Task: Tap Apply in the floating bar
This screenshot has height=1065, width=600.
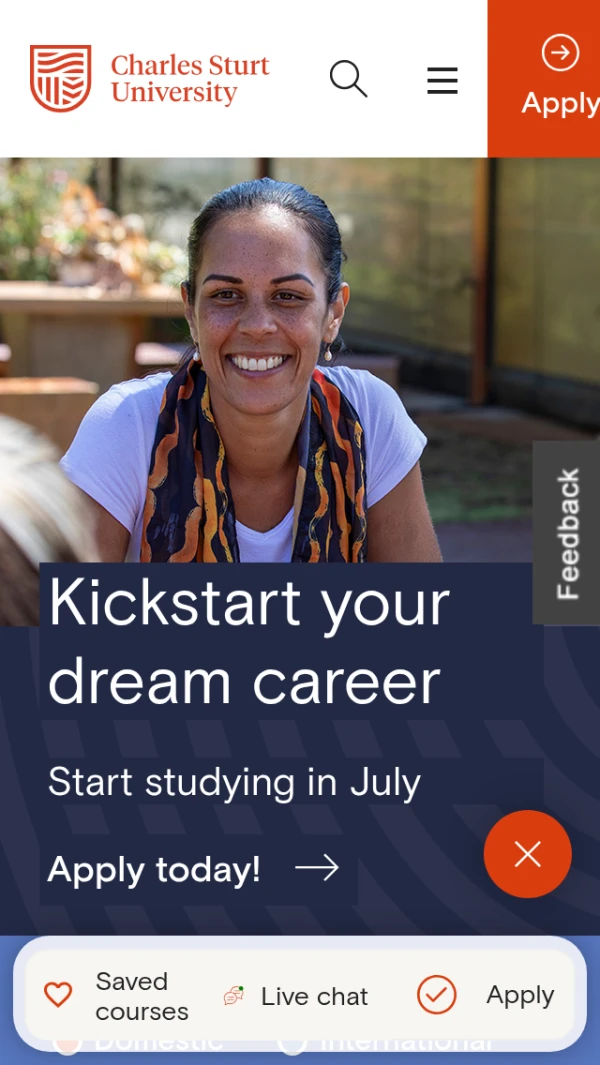Action: pyautogui.click(x=486, y=995)
